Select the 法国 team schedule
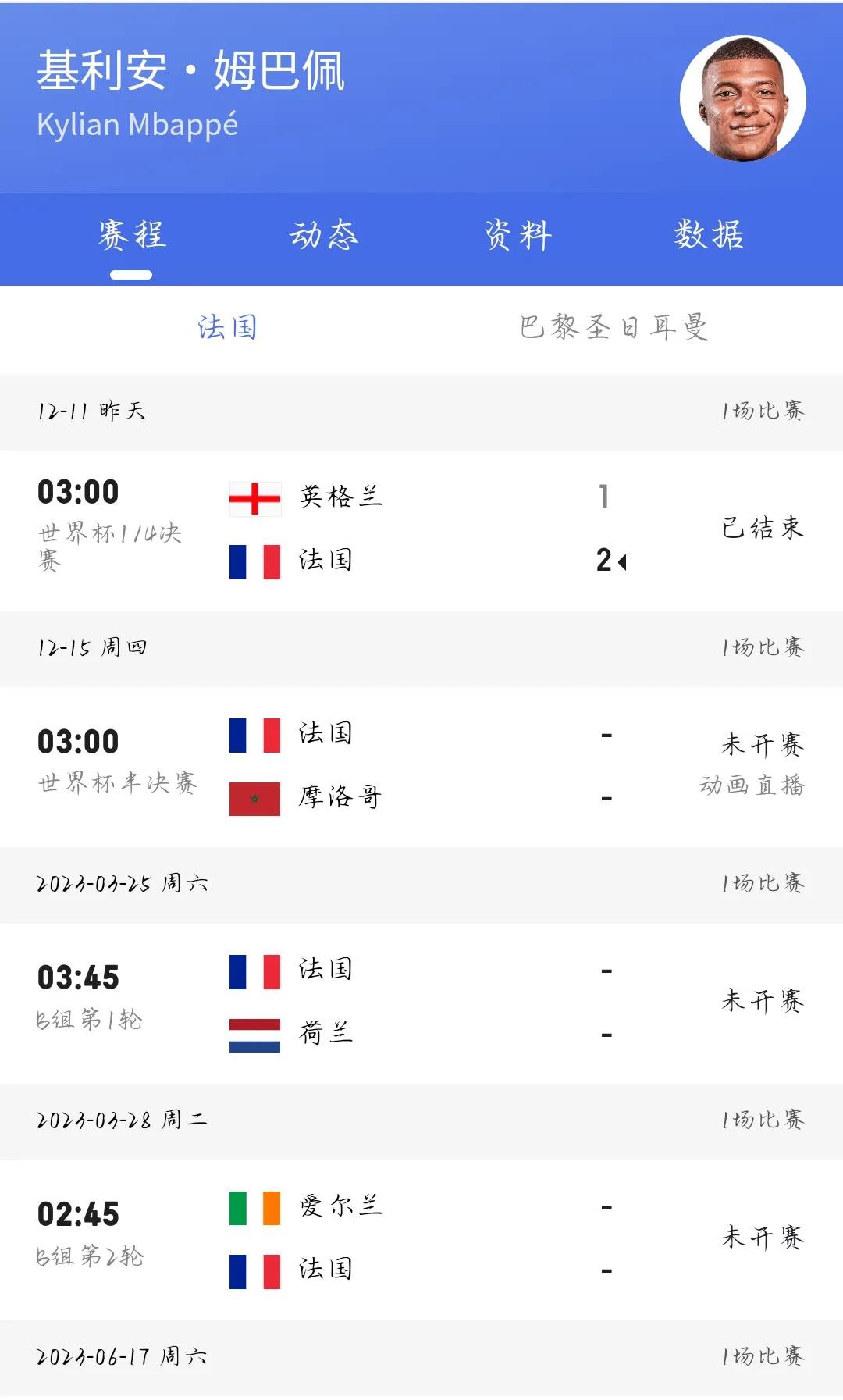 [227, 327]
